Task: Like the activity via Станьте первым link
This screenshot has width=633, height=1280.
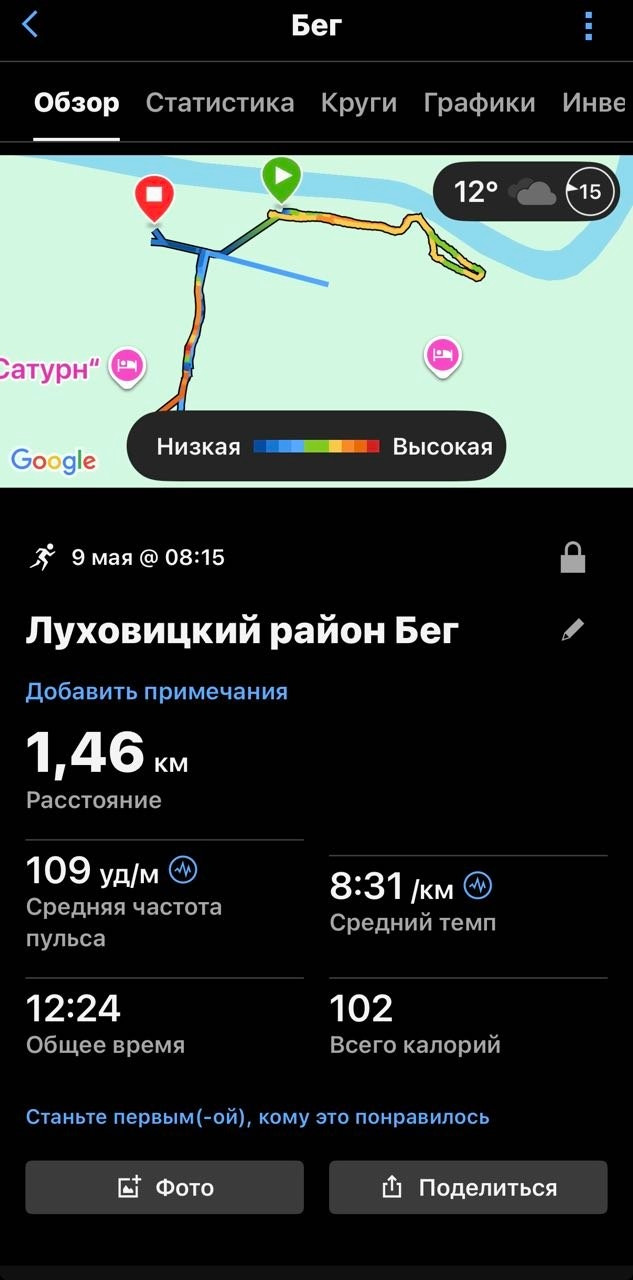Action: click(x=258, y=1117)
